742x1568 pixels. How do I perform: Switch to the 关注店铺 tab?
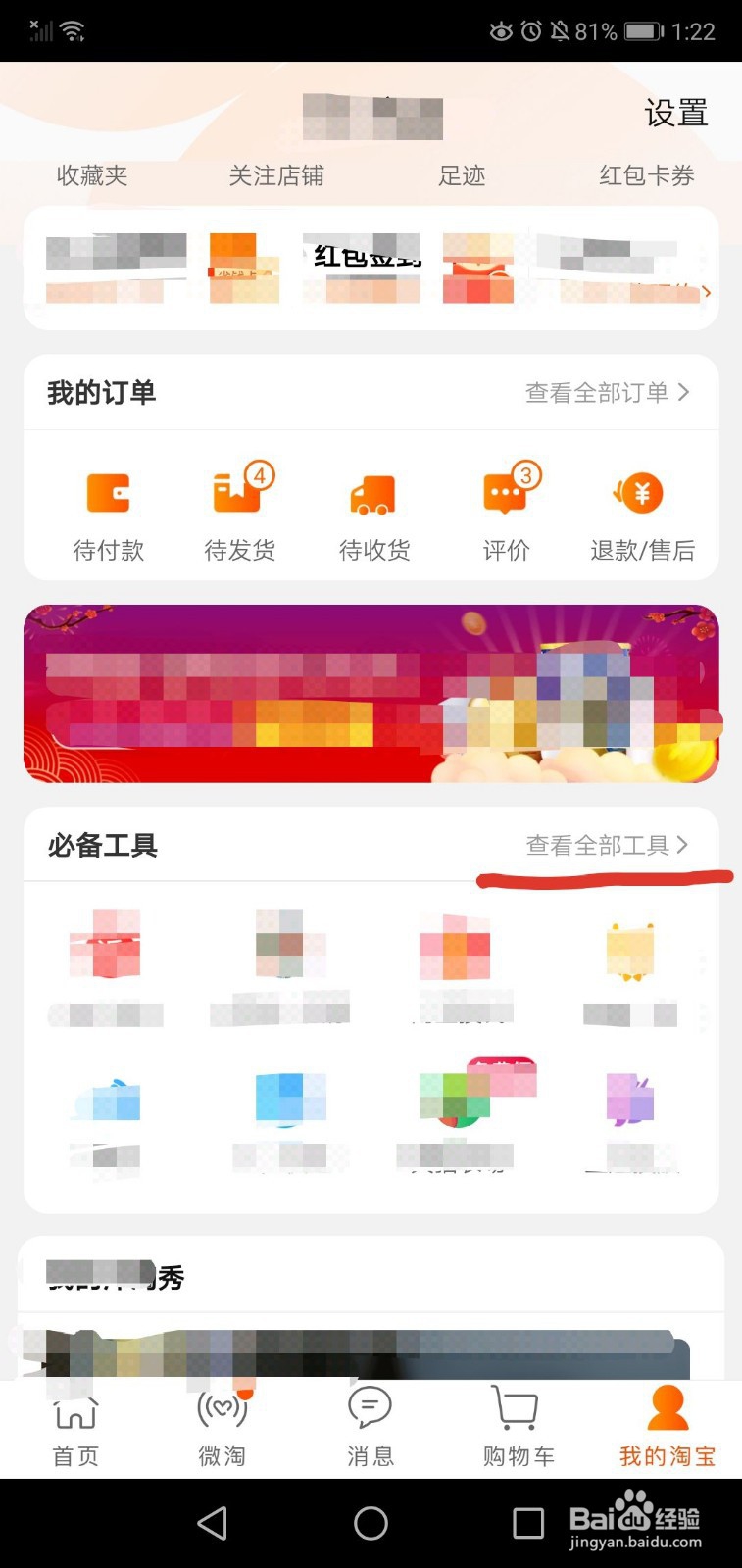click(276, 176)
